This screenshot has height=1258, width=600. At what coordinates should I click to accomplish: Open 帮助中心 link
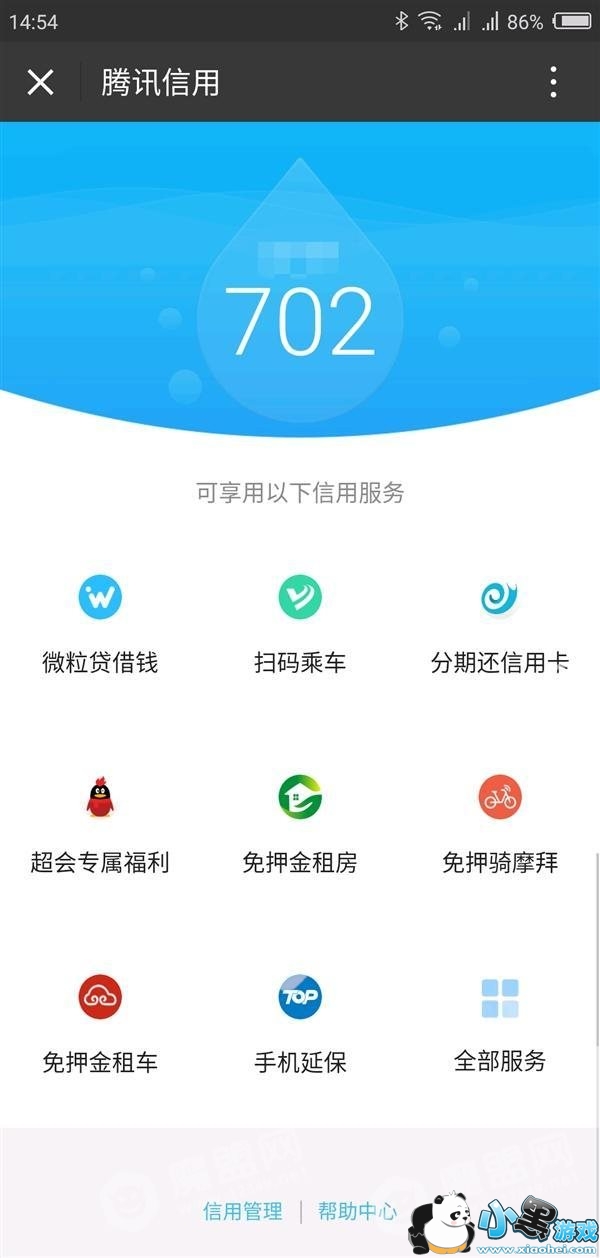[357, 1212]
